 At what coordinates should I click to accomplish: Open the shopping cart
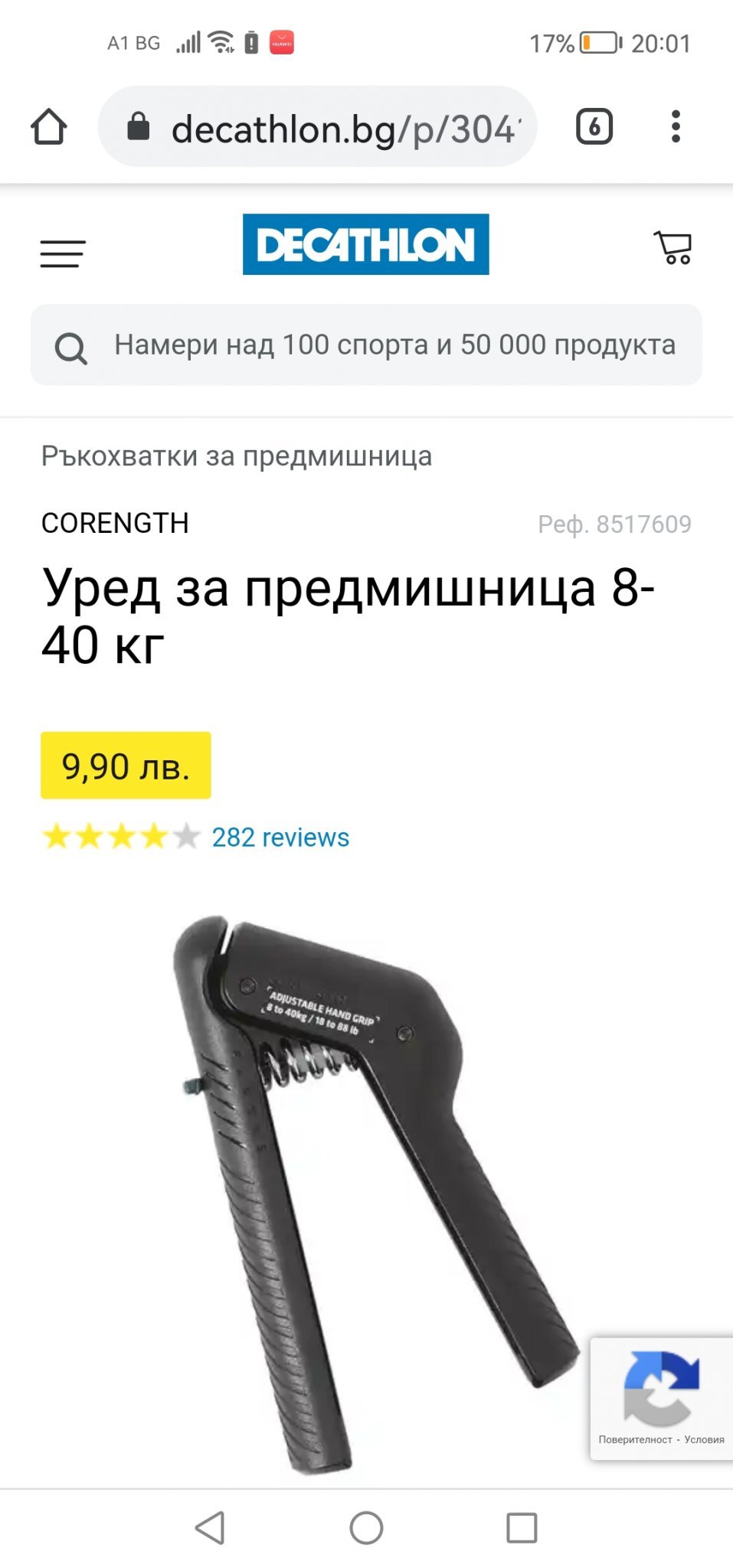click(x=672, y=247)
